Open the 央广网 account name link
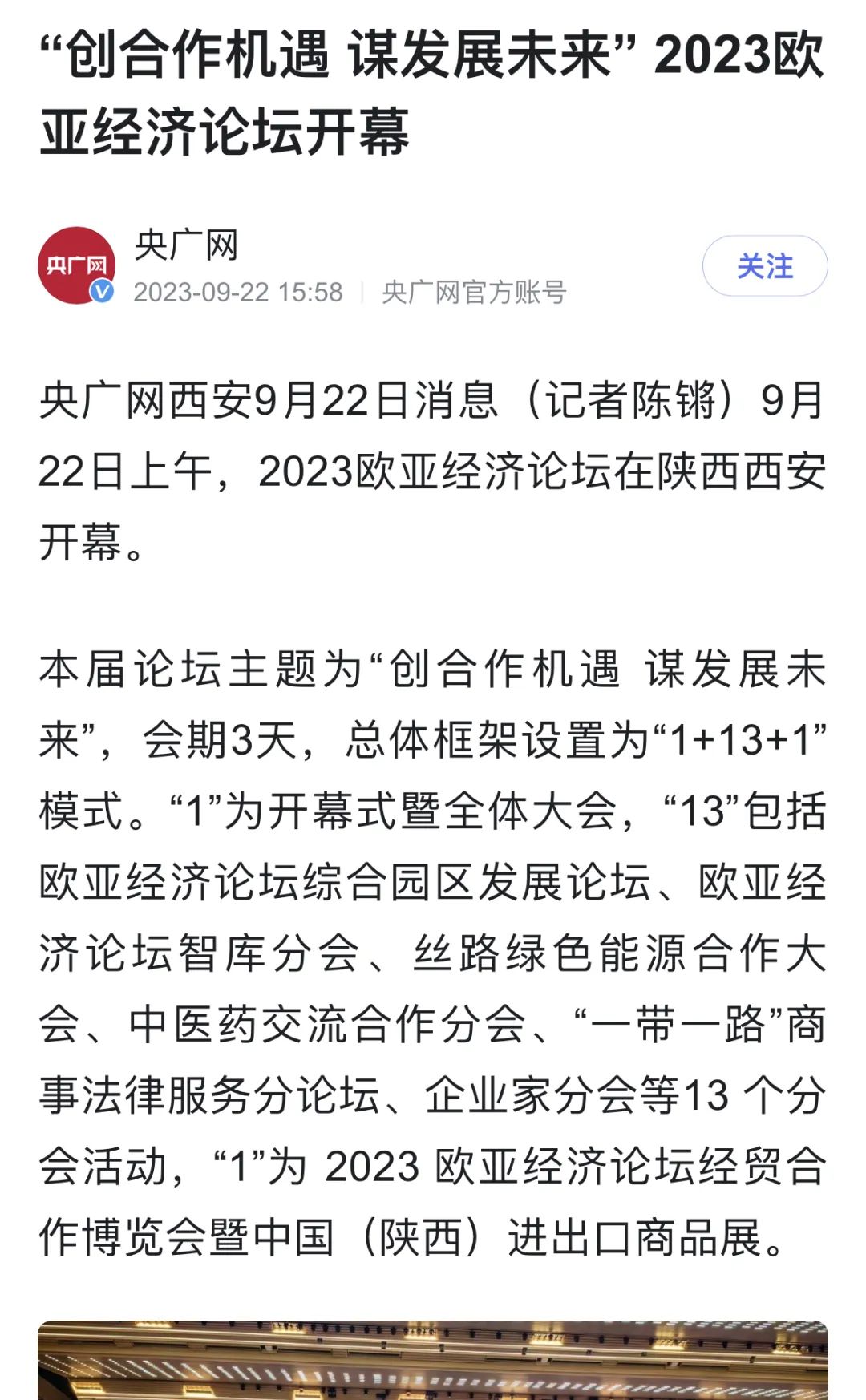 pos(186,245)
